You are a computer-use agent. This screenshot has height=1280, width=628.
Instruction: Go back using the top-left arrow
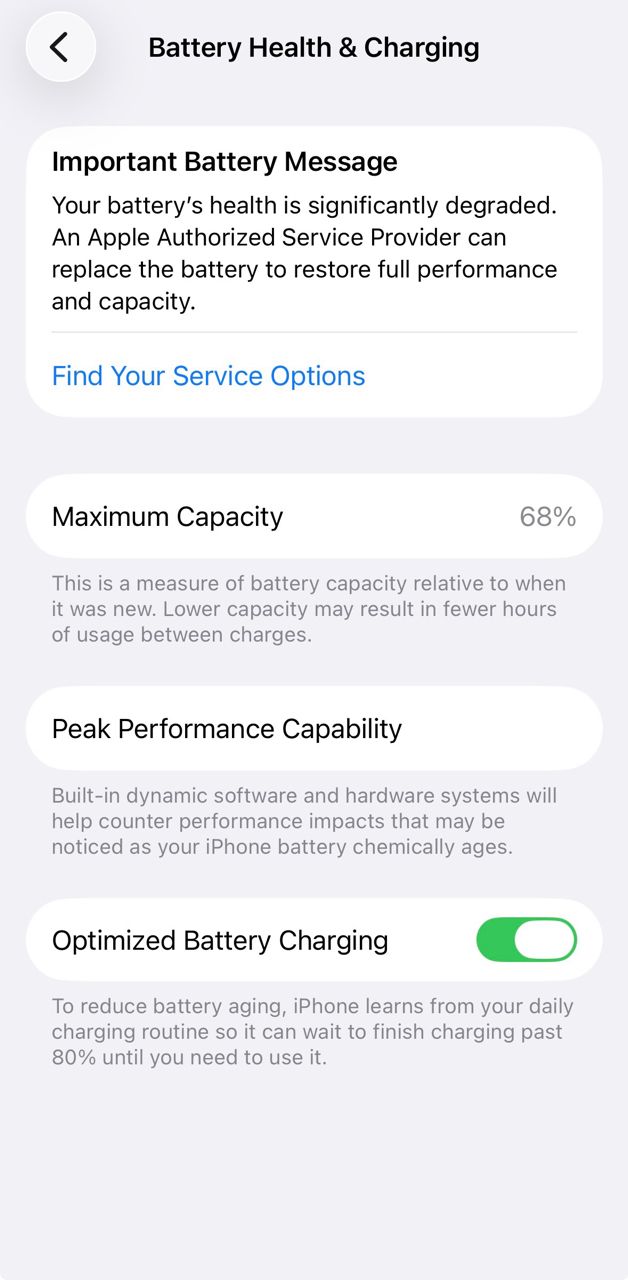point(60,47)
